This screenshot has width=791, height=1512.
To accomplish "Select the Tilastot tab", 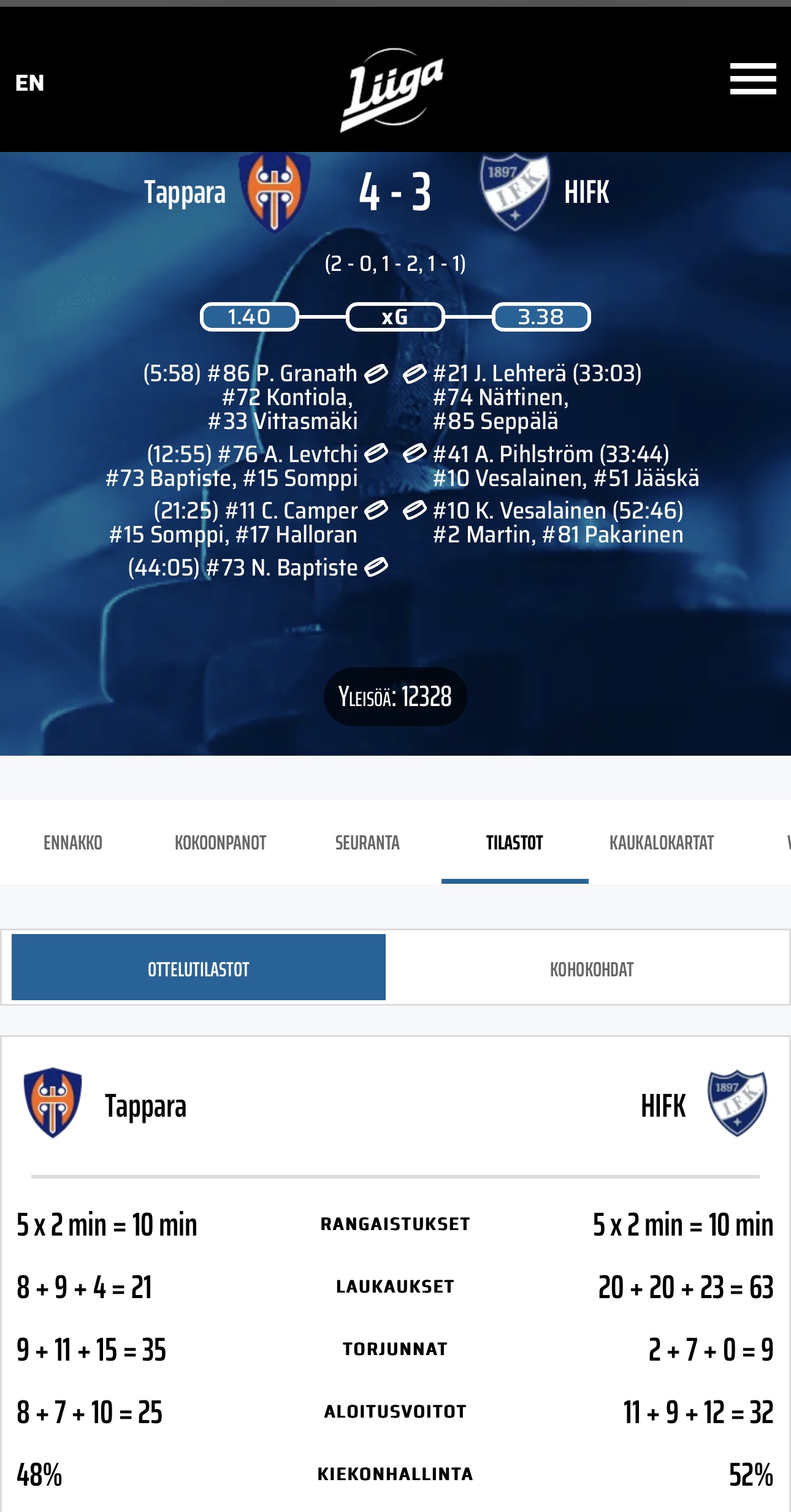I will (514, 843).
